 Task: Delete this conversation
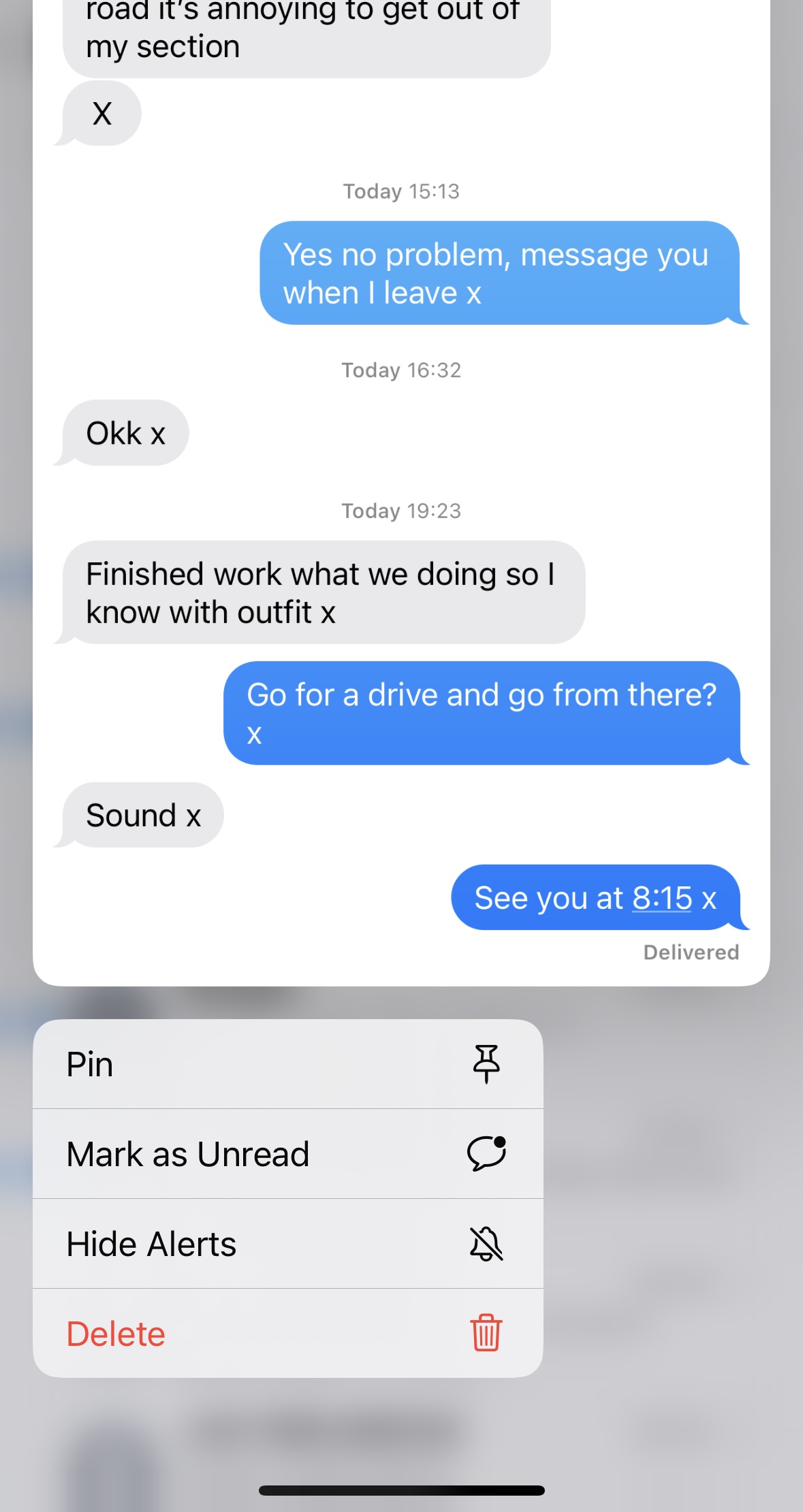pos(287,1334)
